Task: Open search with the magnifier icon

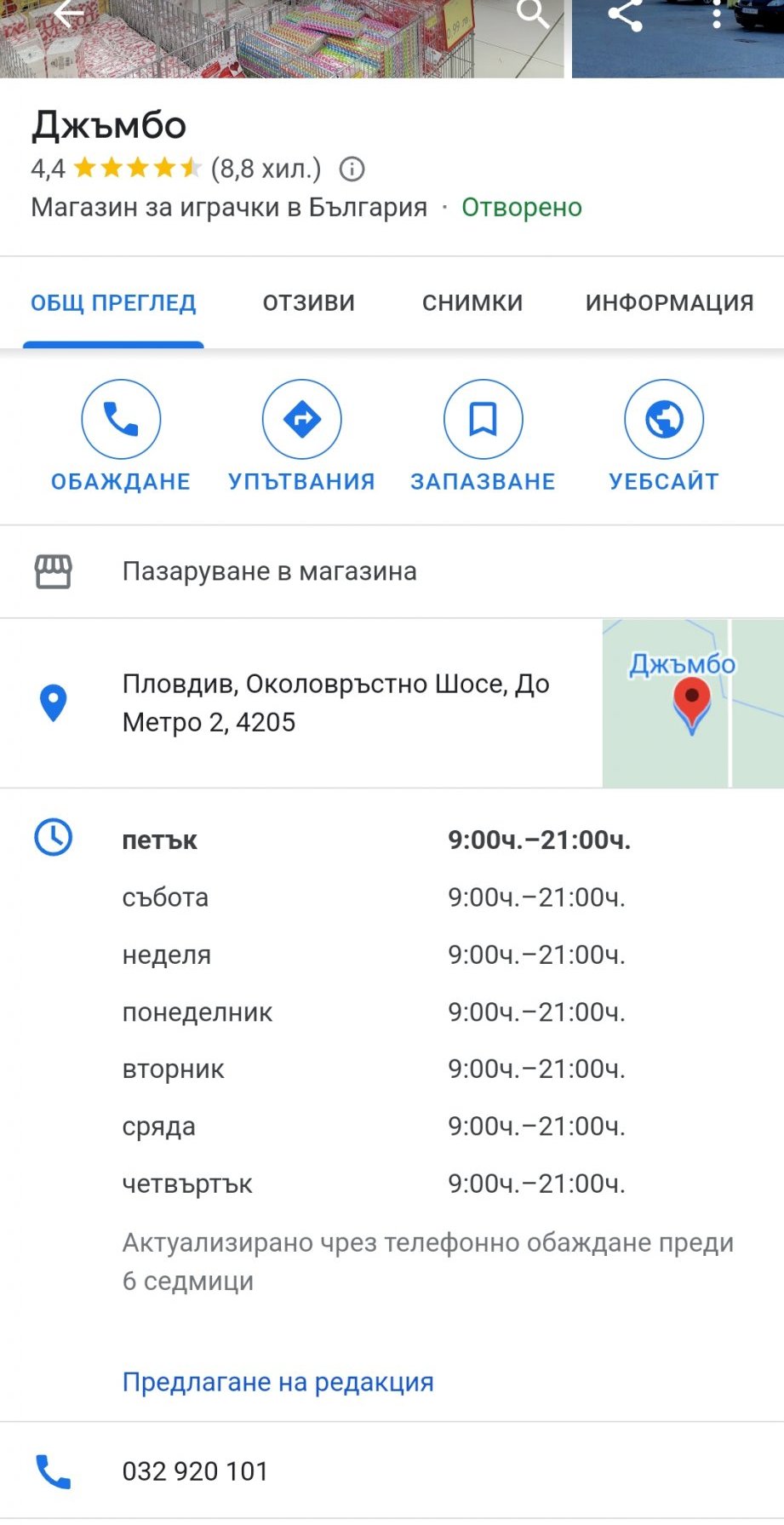Action: point(533,14)
